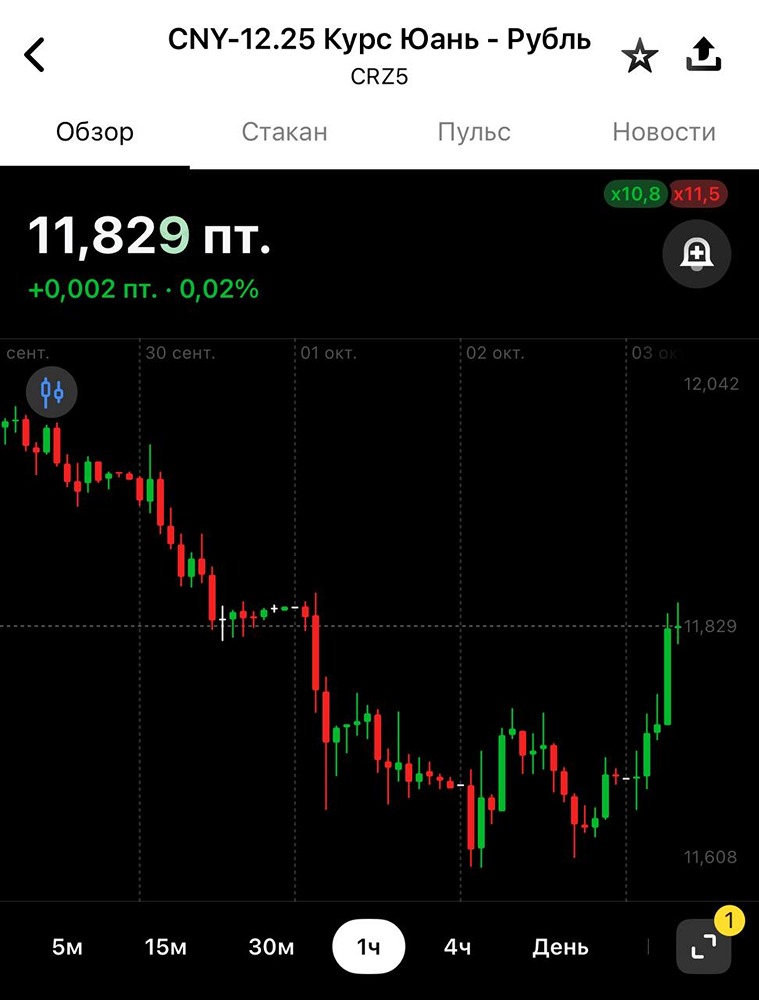Choose the 15м timeframe
This screenshot has height=1000, width=759.
pyautogui.click(x=165, y=947)
